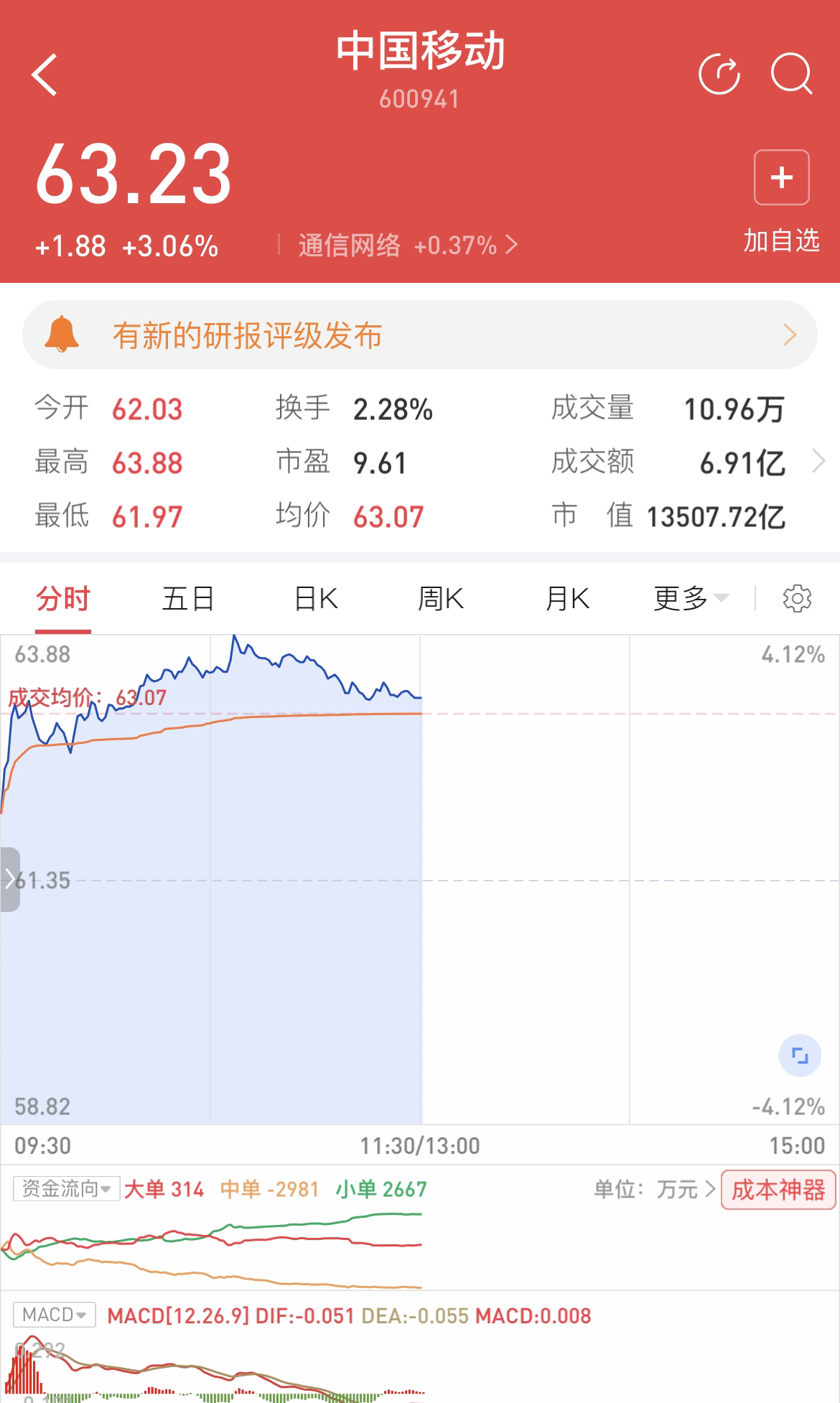Open the new research rating notice banner
The width and height of the screenshot is (840, 1403).
pyautogui.click(x=420, y=335)
